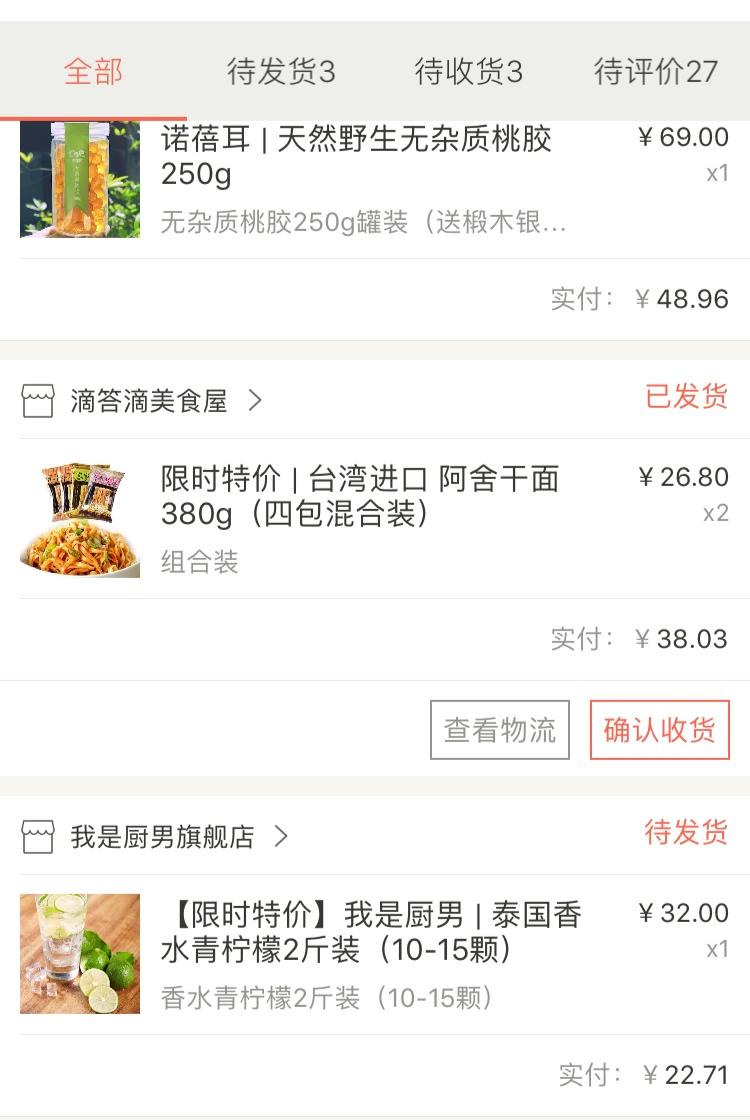Image resolution: width=750 pixels, height=1120 pixels.
Task: Tap 查看物流 to track the shipment
Action: pyautogui.click(x=499, y=730)
